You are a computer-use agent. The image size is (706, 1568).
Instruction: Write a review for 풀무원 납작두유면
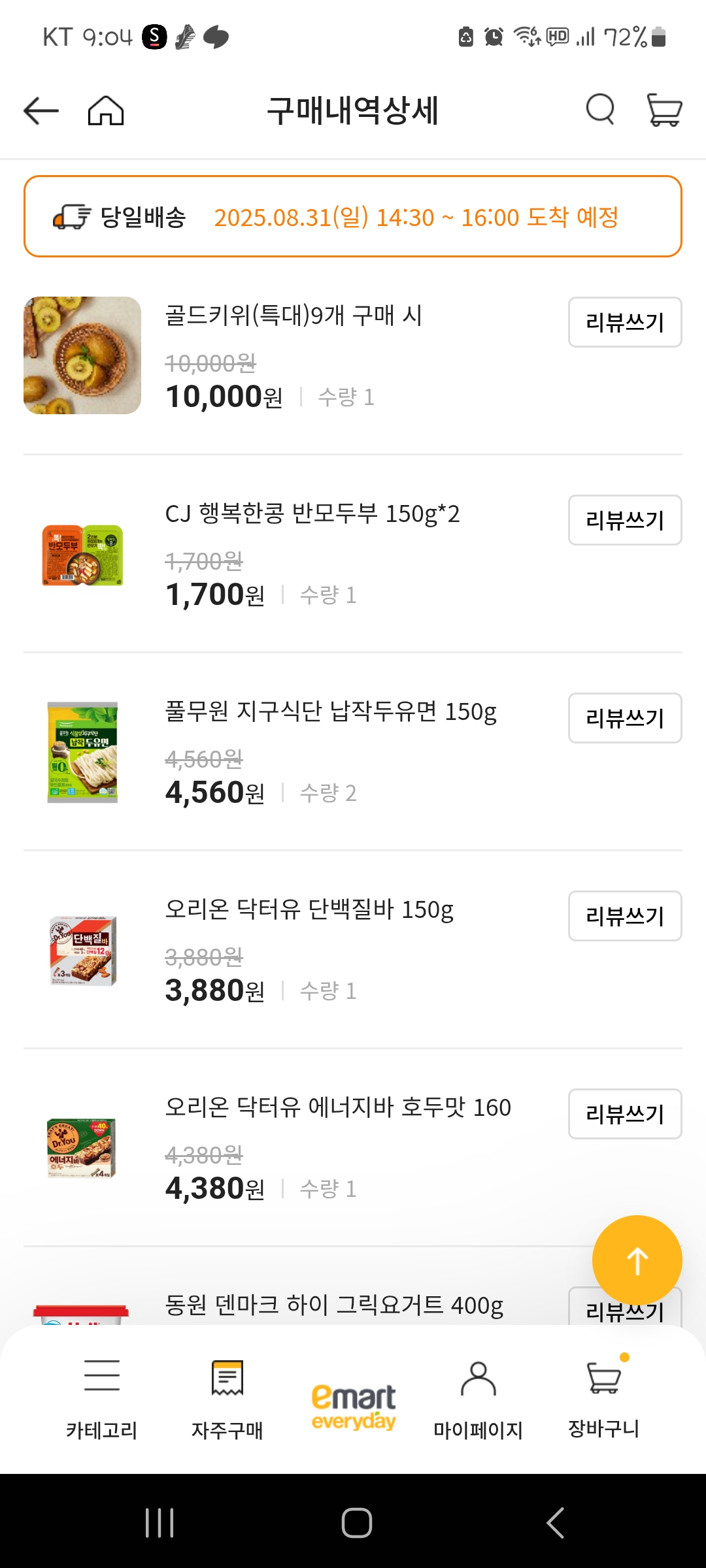click(x=624, y=719)
